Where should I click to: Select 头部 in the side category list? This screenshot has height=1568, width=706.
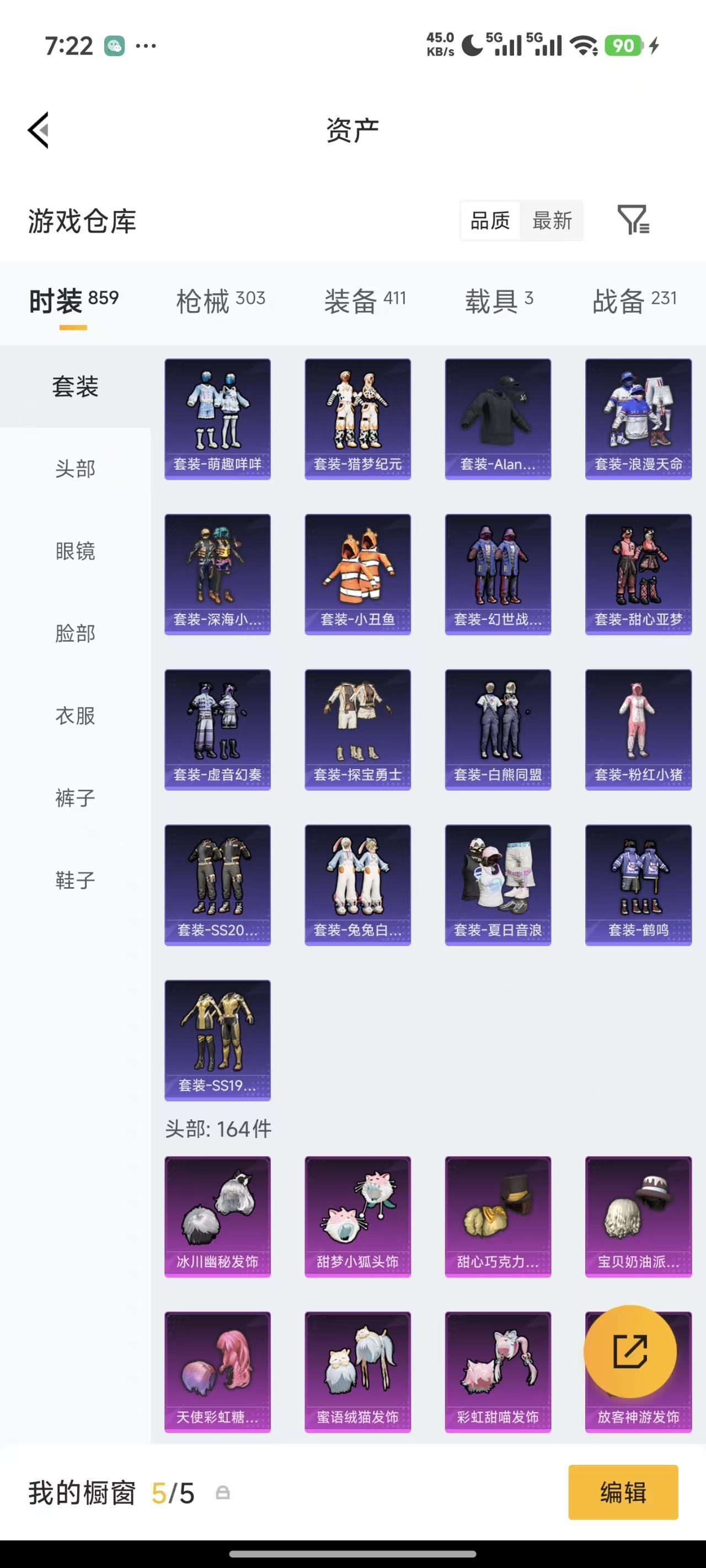coord(75,469)
